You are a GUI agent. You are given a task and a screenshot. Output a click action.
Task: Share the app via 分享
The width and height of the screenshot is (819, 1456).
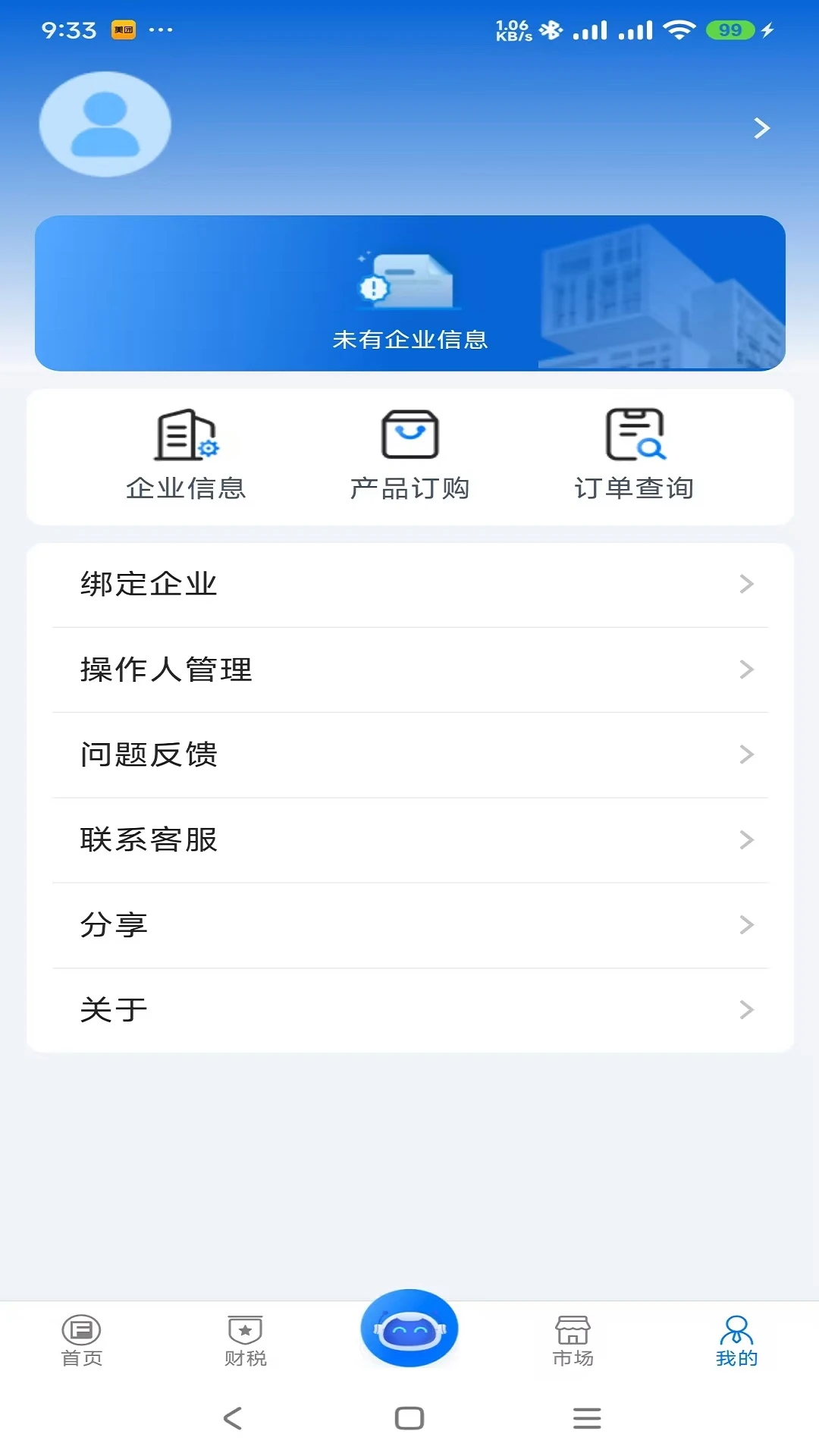click(x=114, y=924)
